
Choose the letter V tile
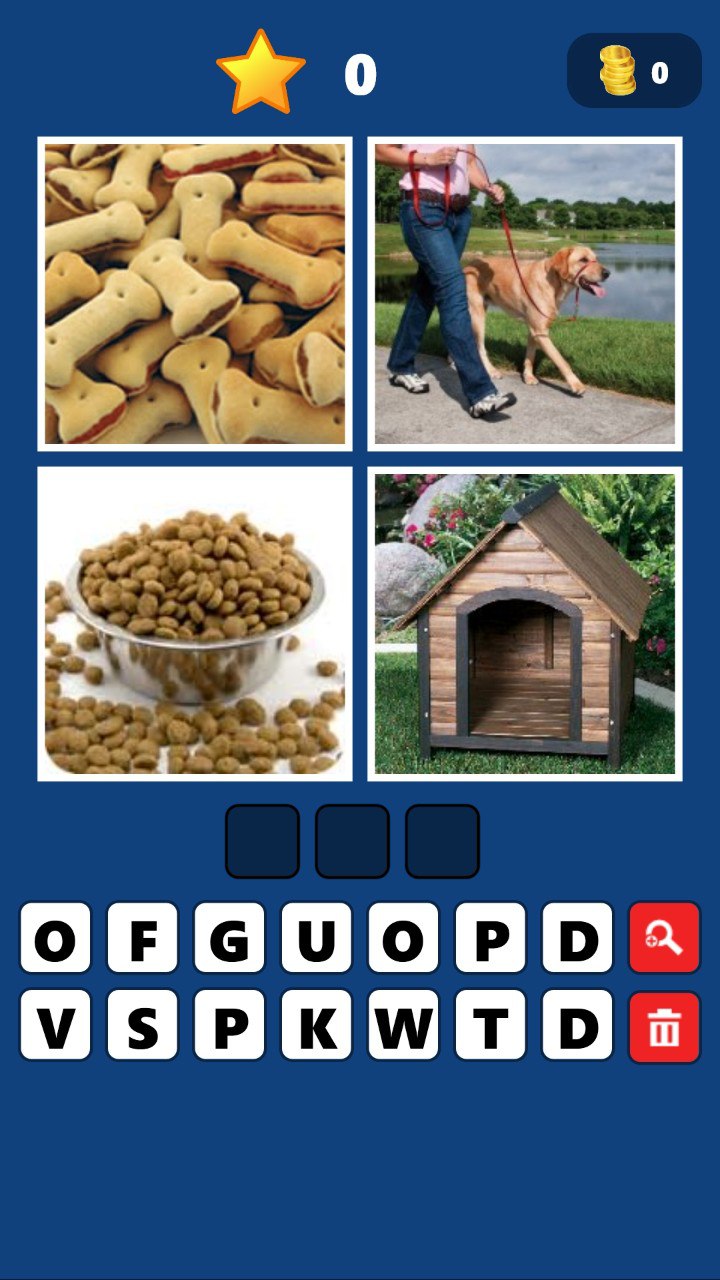pos(55,1026)
